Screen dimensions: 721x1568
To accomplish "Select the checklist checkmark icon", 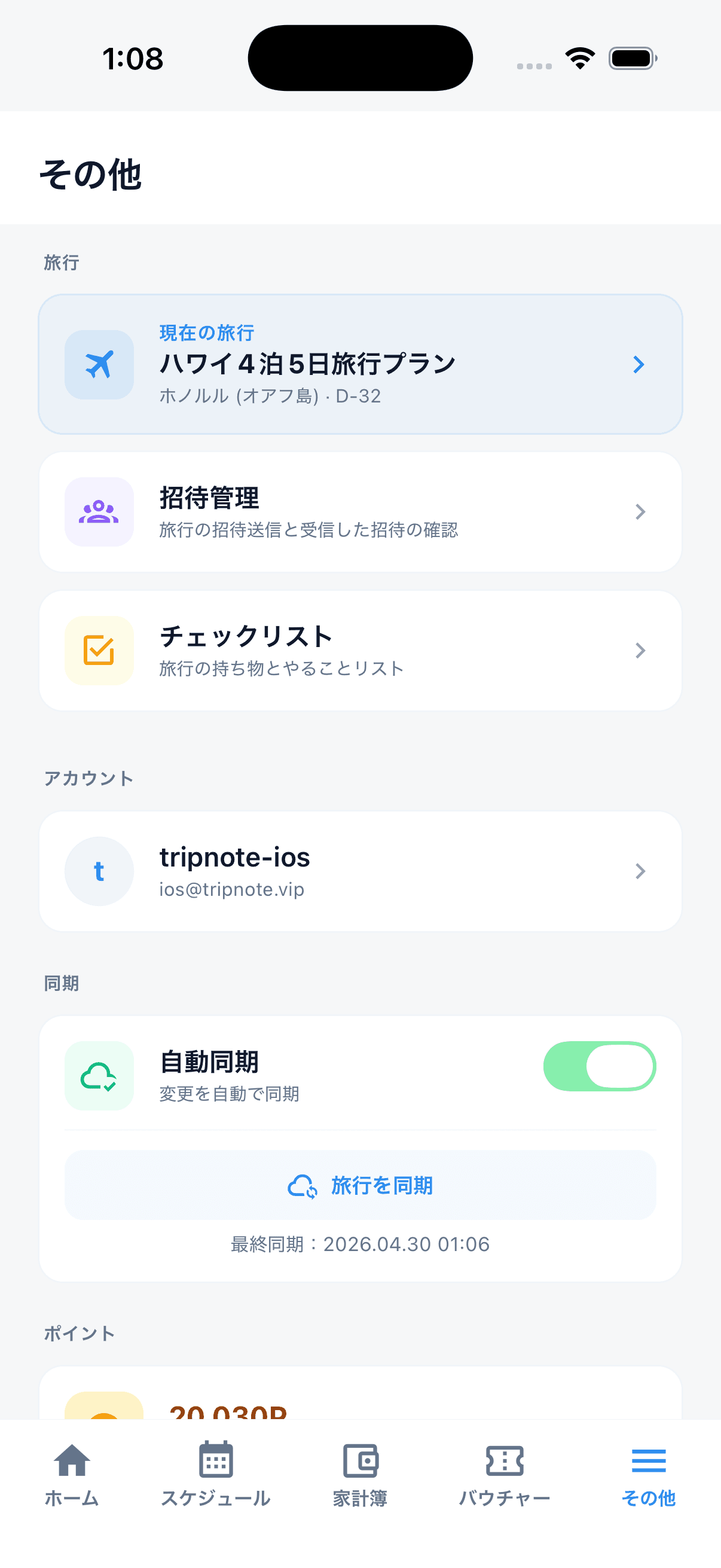I will [99, 650].
